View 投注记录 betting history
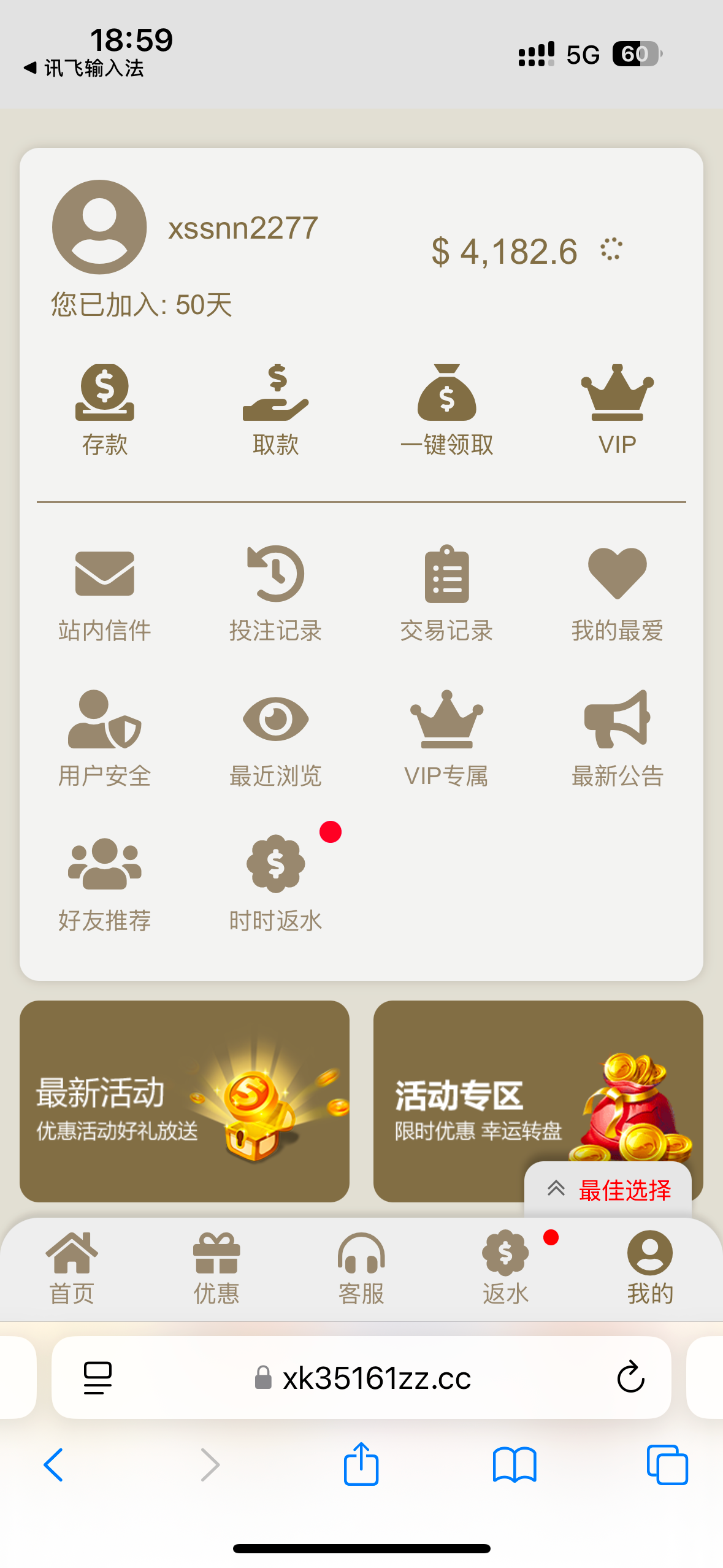 [x=275, y=593]
